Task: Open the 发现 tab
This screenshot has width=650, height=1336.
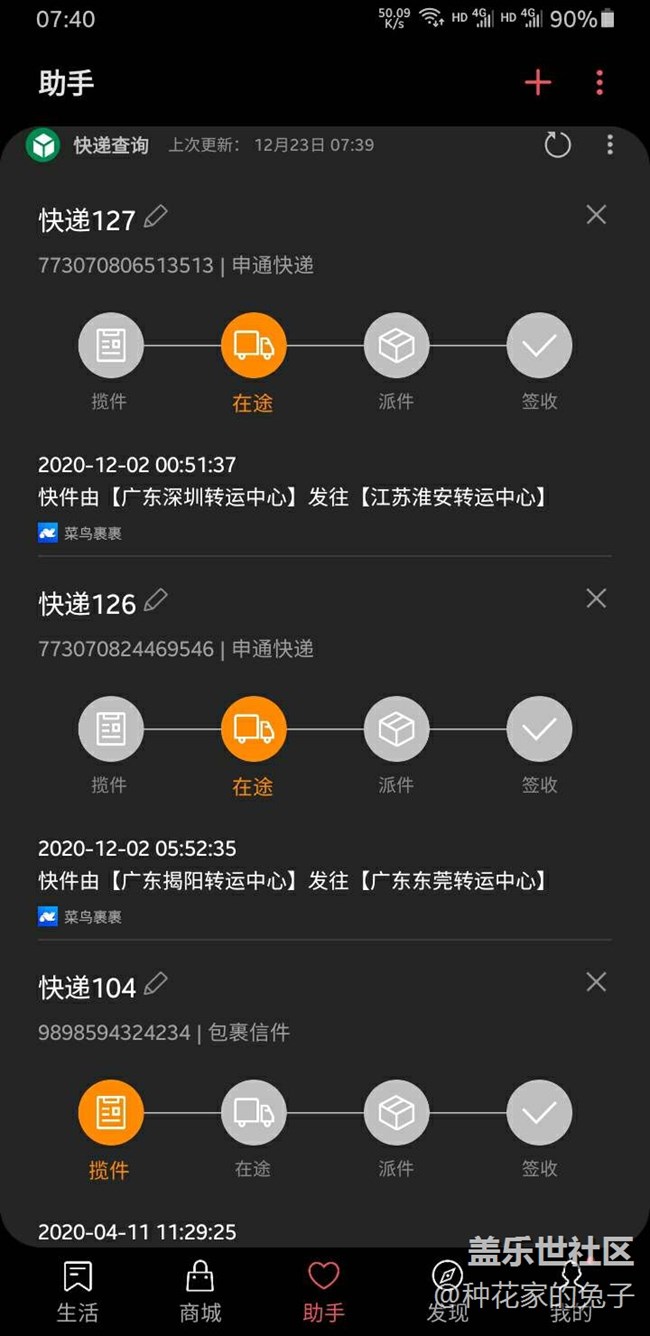Action: [x=447, y=1291]
